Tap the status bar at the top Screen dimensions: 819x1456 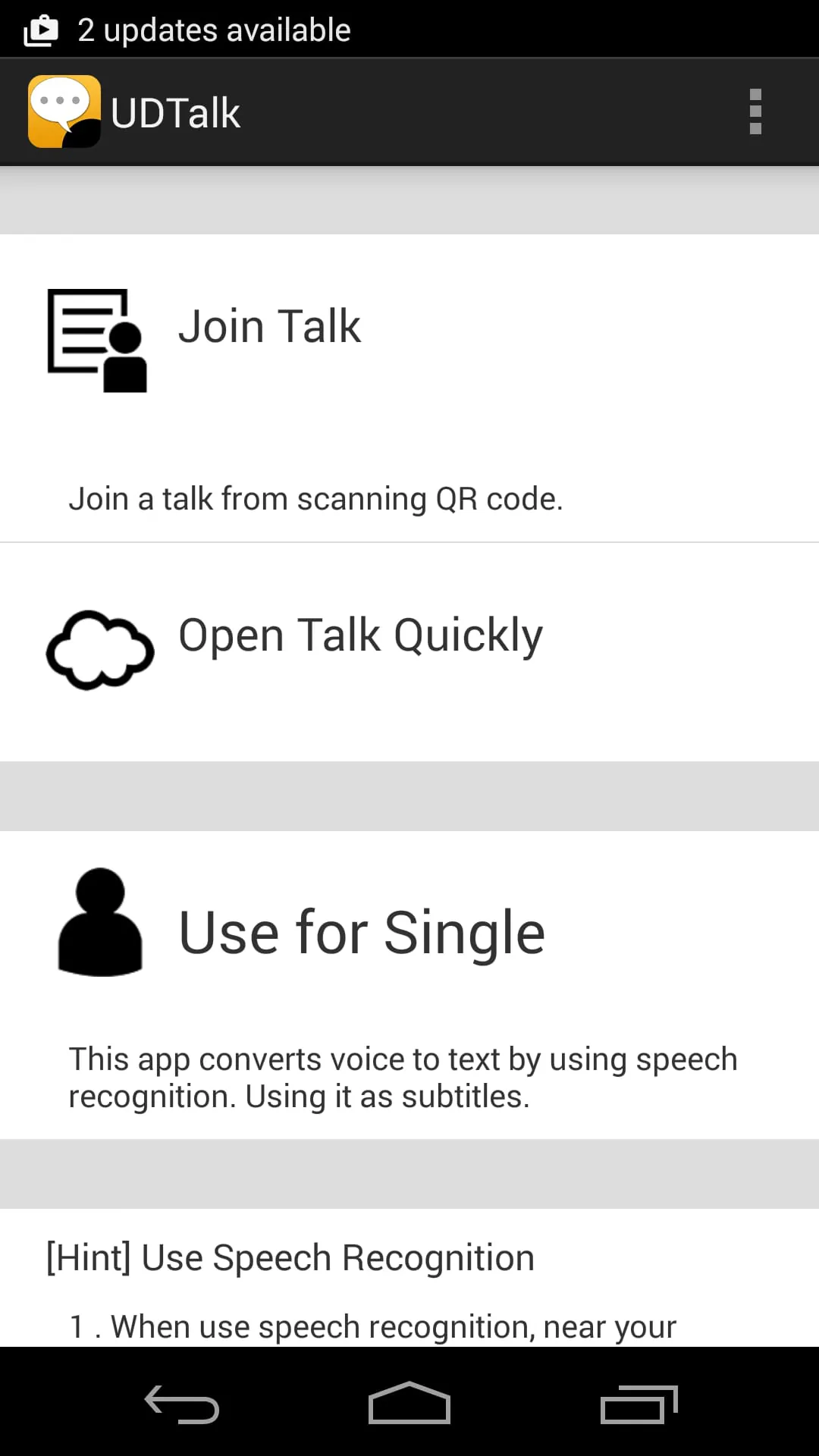coord(409,28)
